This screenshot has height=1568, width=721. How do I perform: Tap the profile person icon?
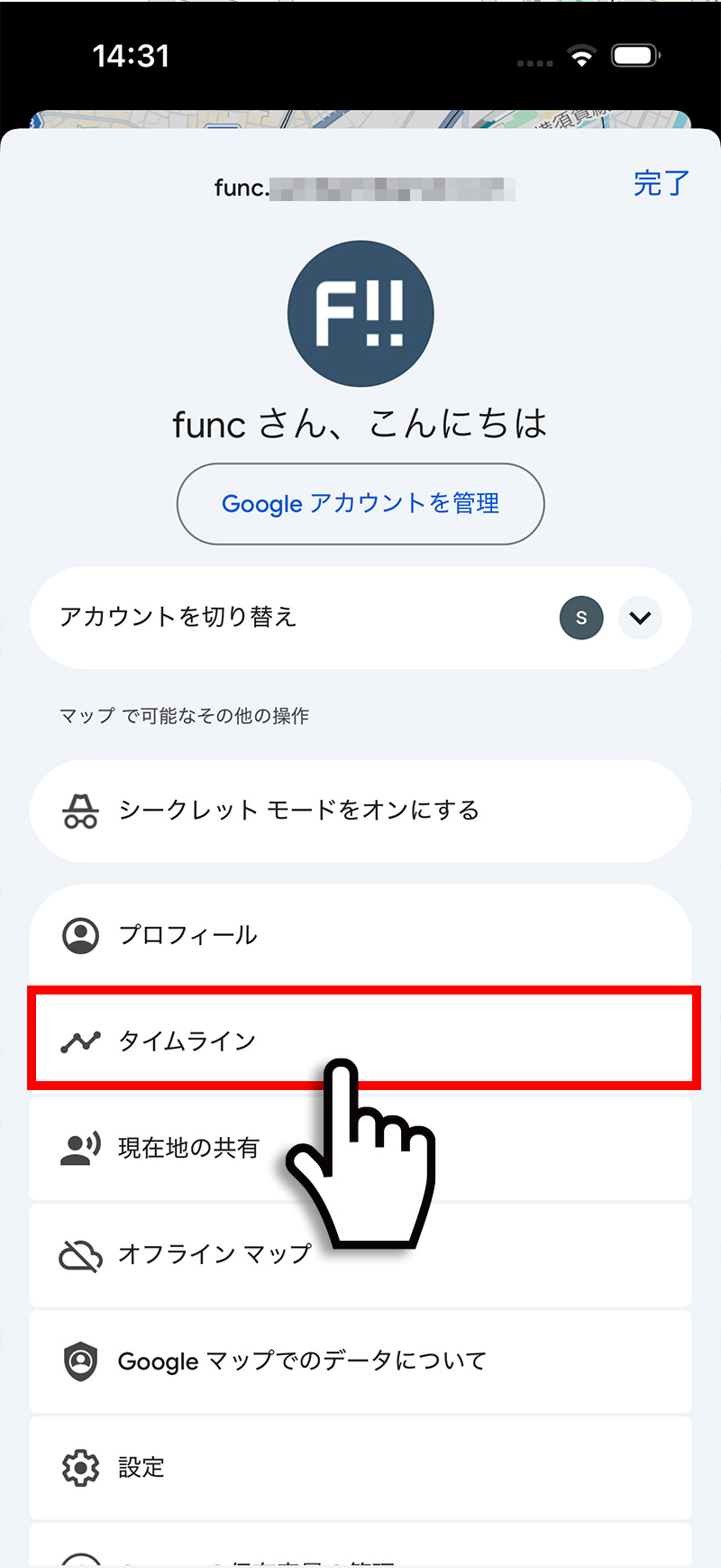coord(81,935)
